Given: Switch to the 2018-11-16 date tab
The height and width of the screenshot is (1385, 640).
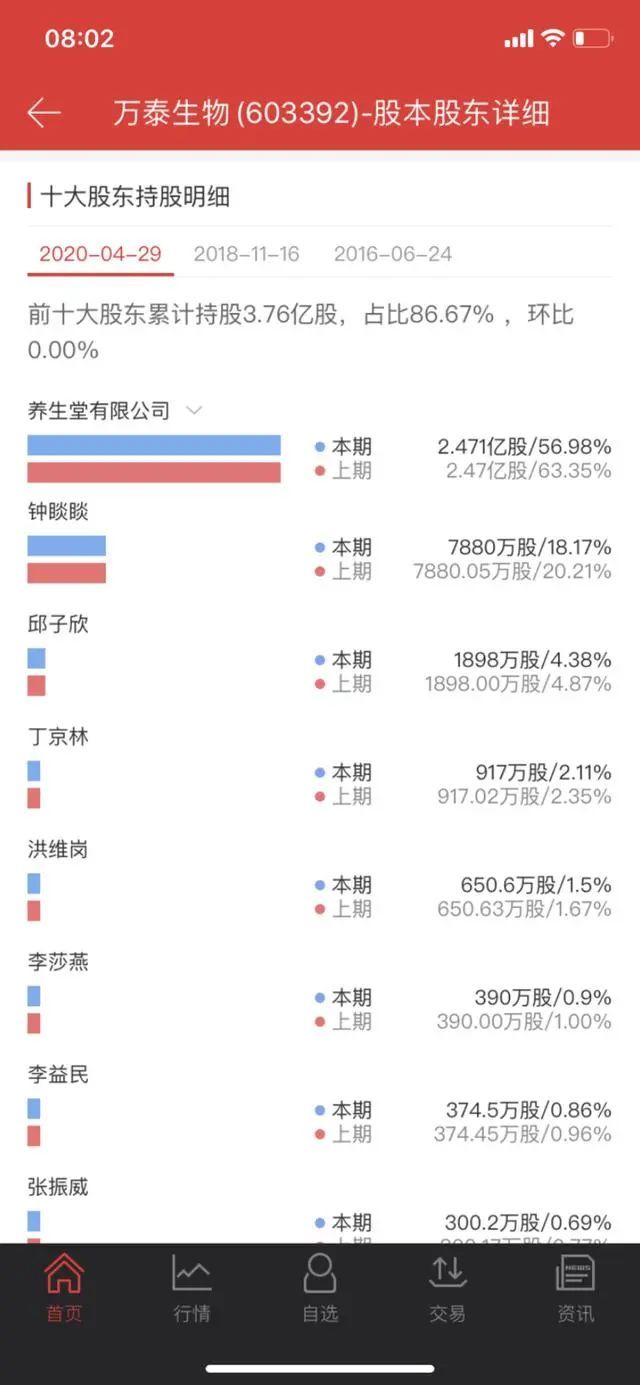Looking at the screenshot, I should (246, 254).
